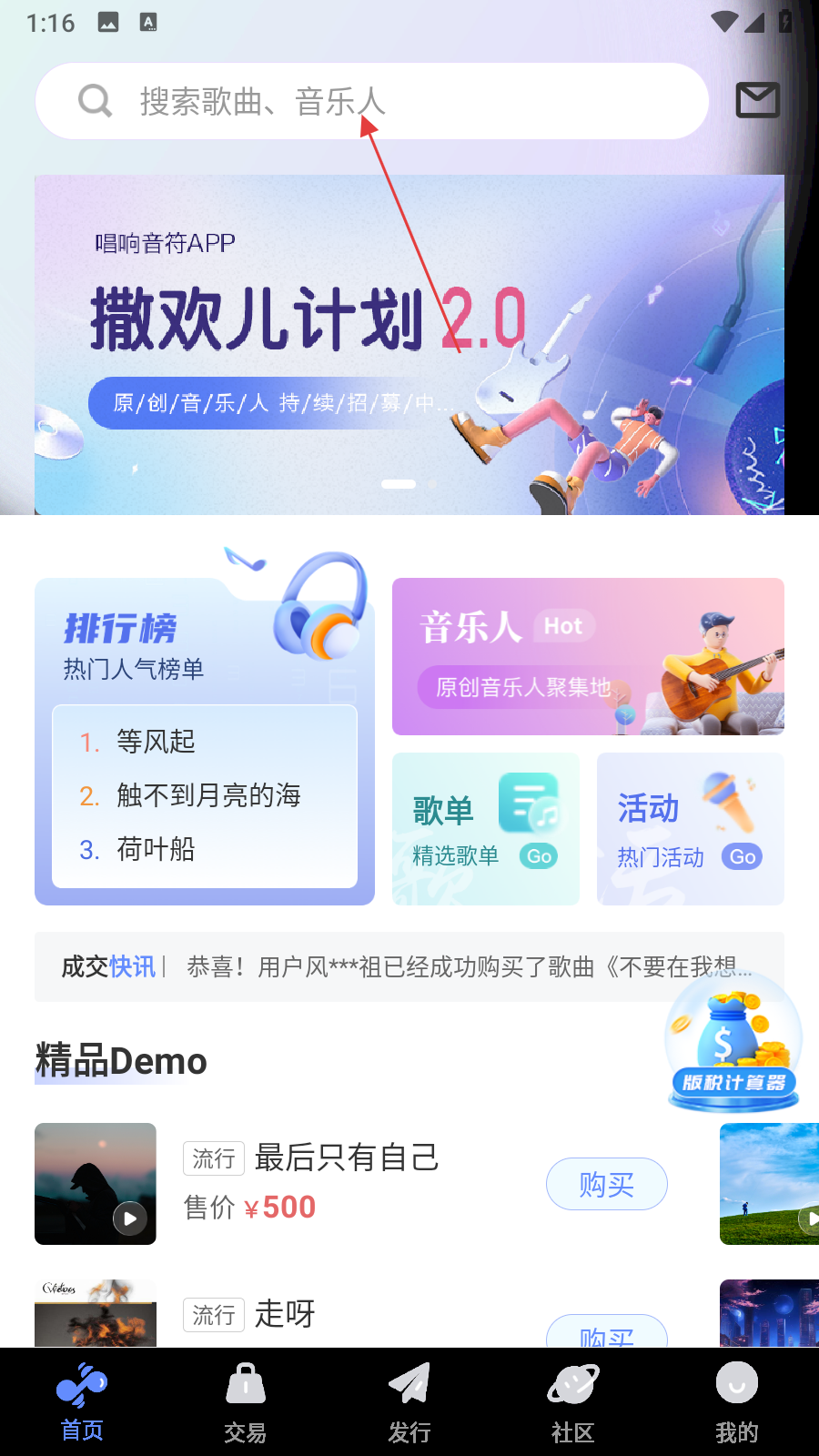Screen dimensions: 819x1456
Task: Go to 活动 hot activities
Action: [690, 829]
